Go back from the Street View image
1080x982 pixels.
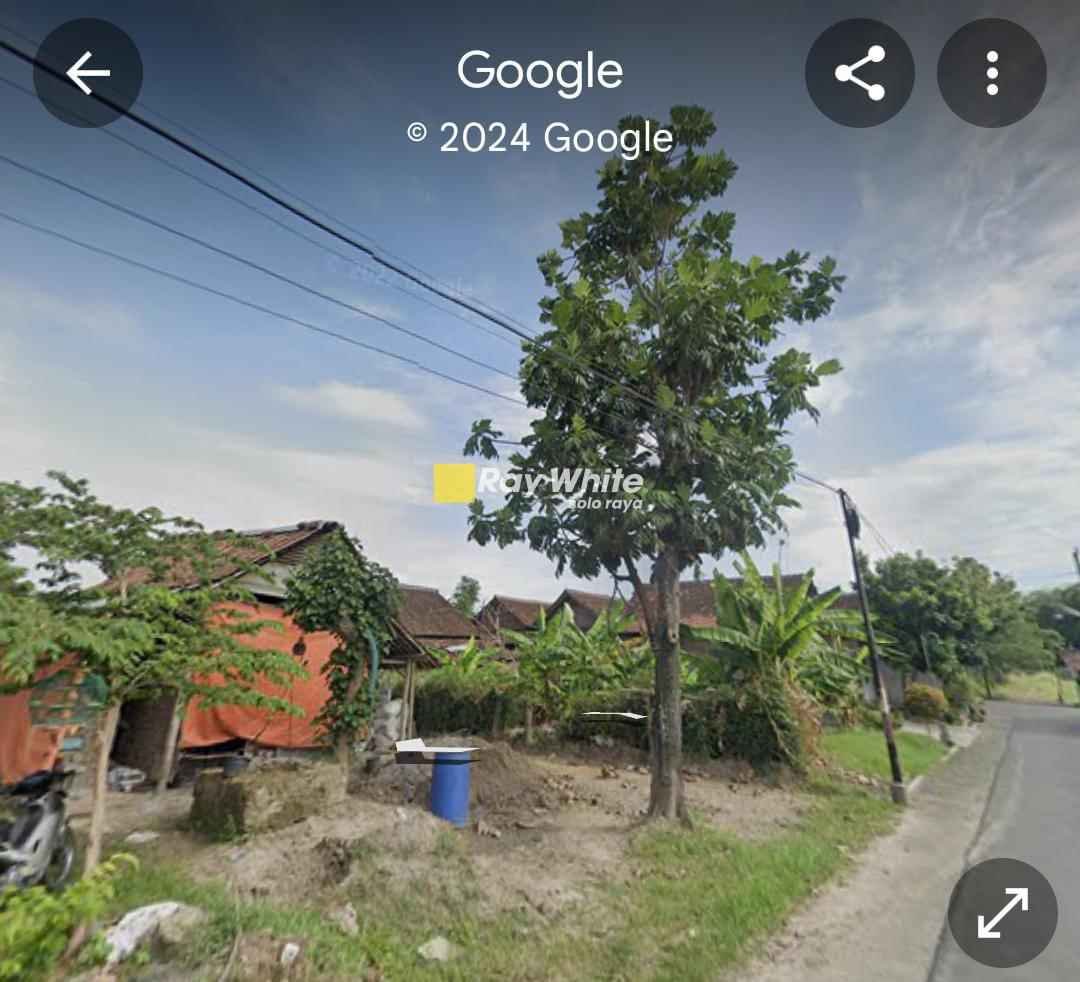pyautogui.click(x=88, y=73)
